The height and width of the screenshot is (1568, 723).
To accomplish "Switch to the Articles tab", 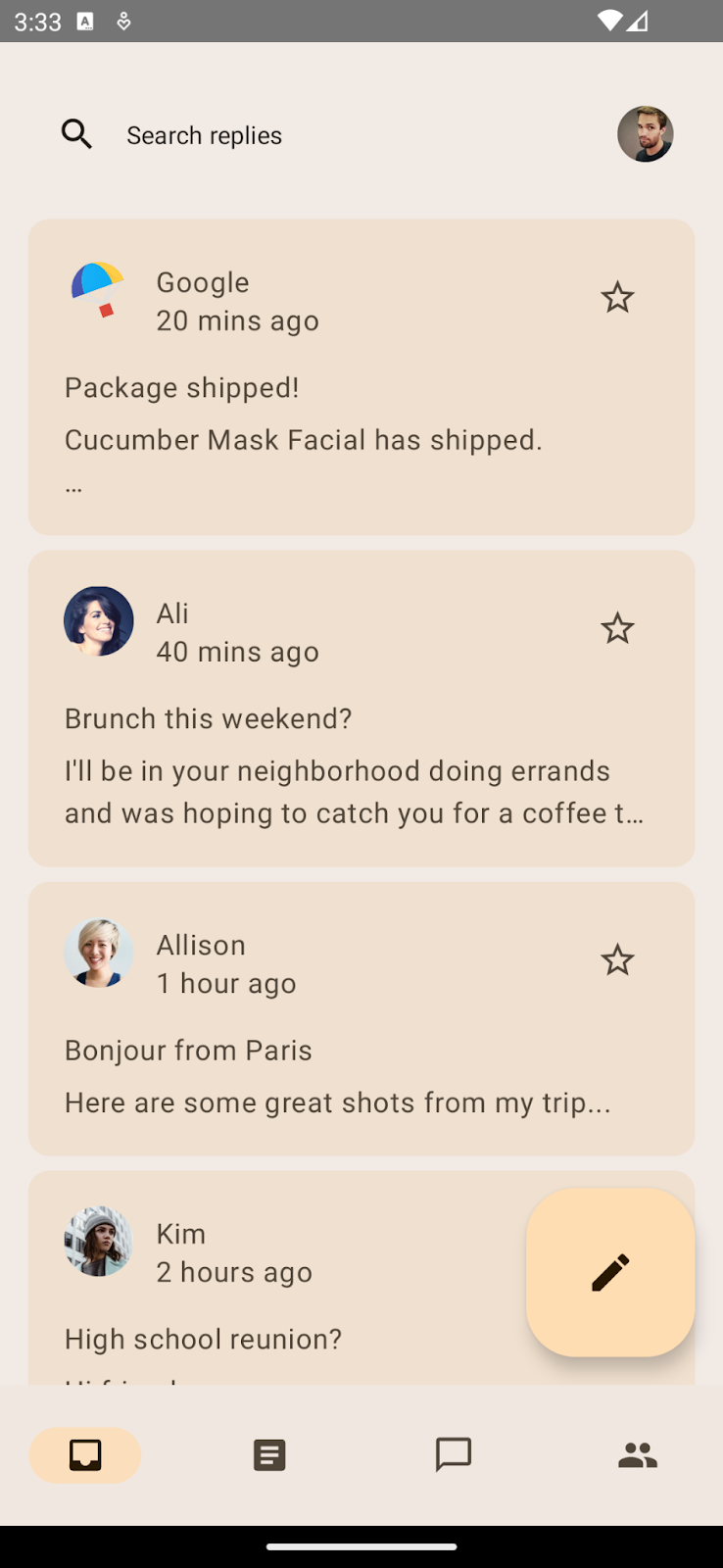I will [269, 1455].
